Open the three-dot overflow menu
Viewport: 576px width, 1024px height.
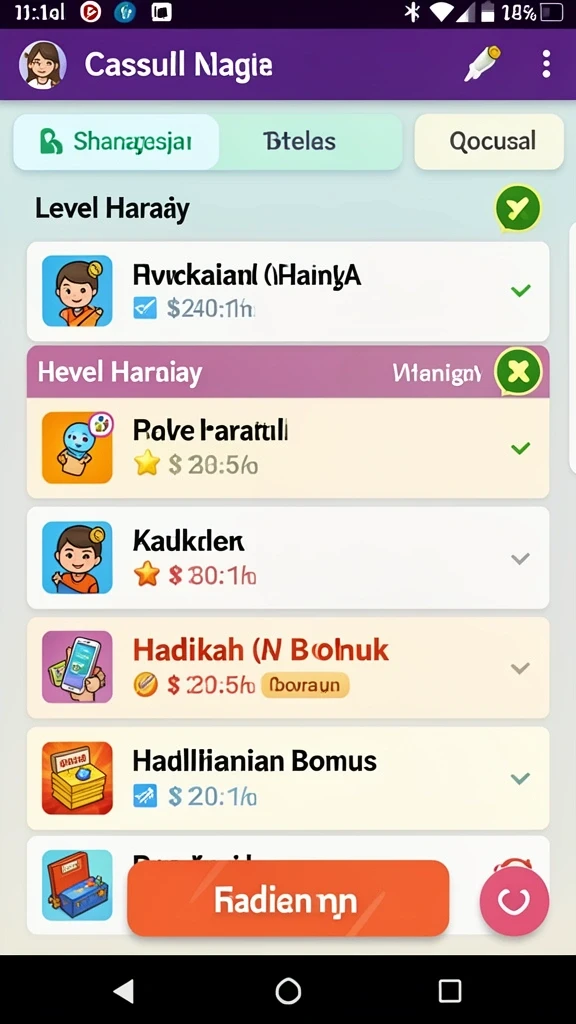[546, 64]
